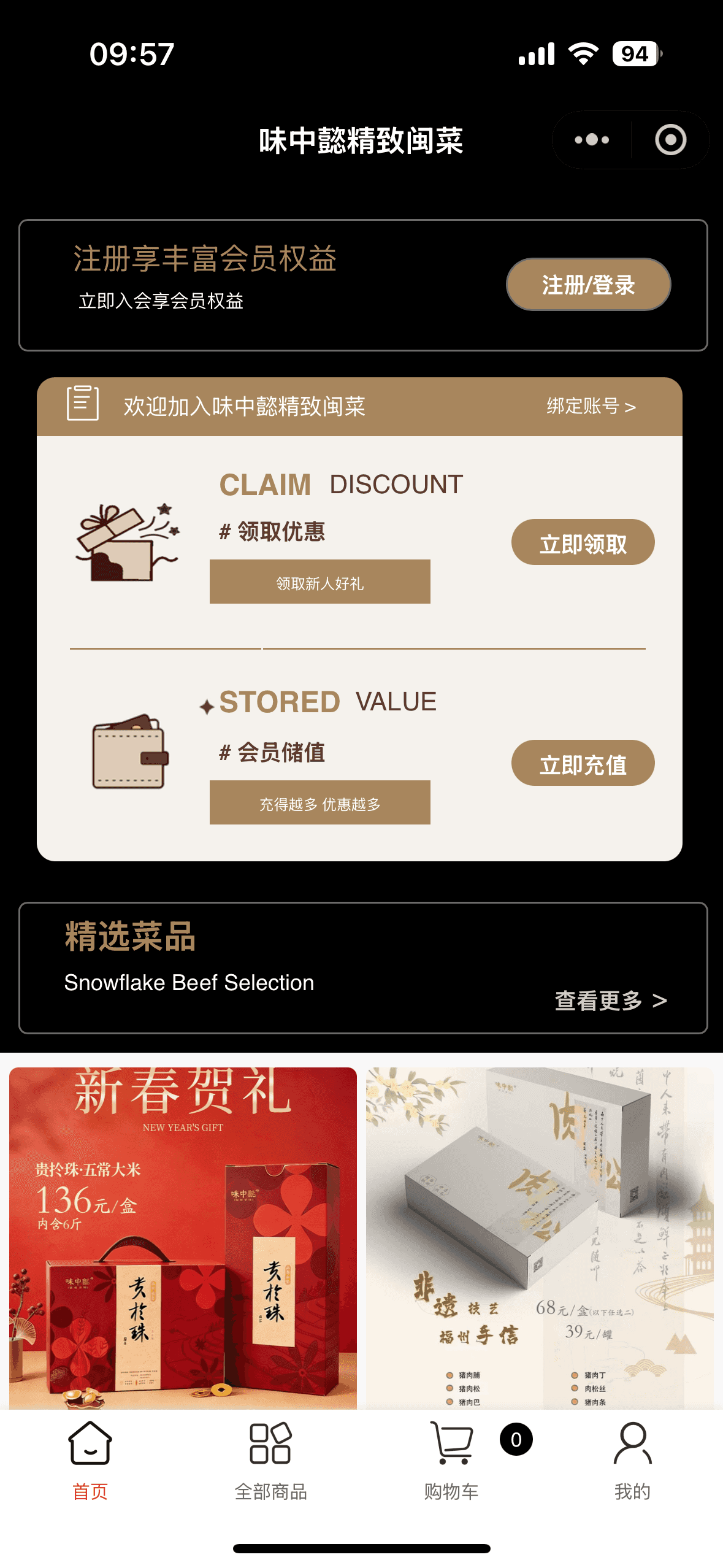Go to the 首页 tab
The image size is (723, 1568).
coord(90,1461)
